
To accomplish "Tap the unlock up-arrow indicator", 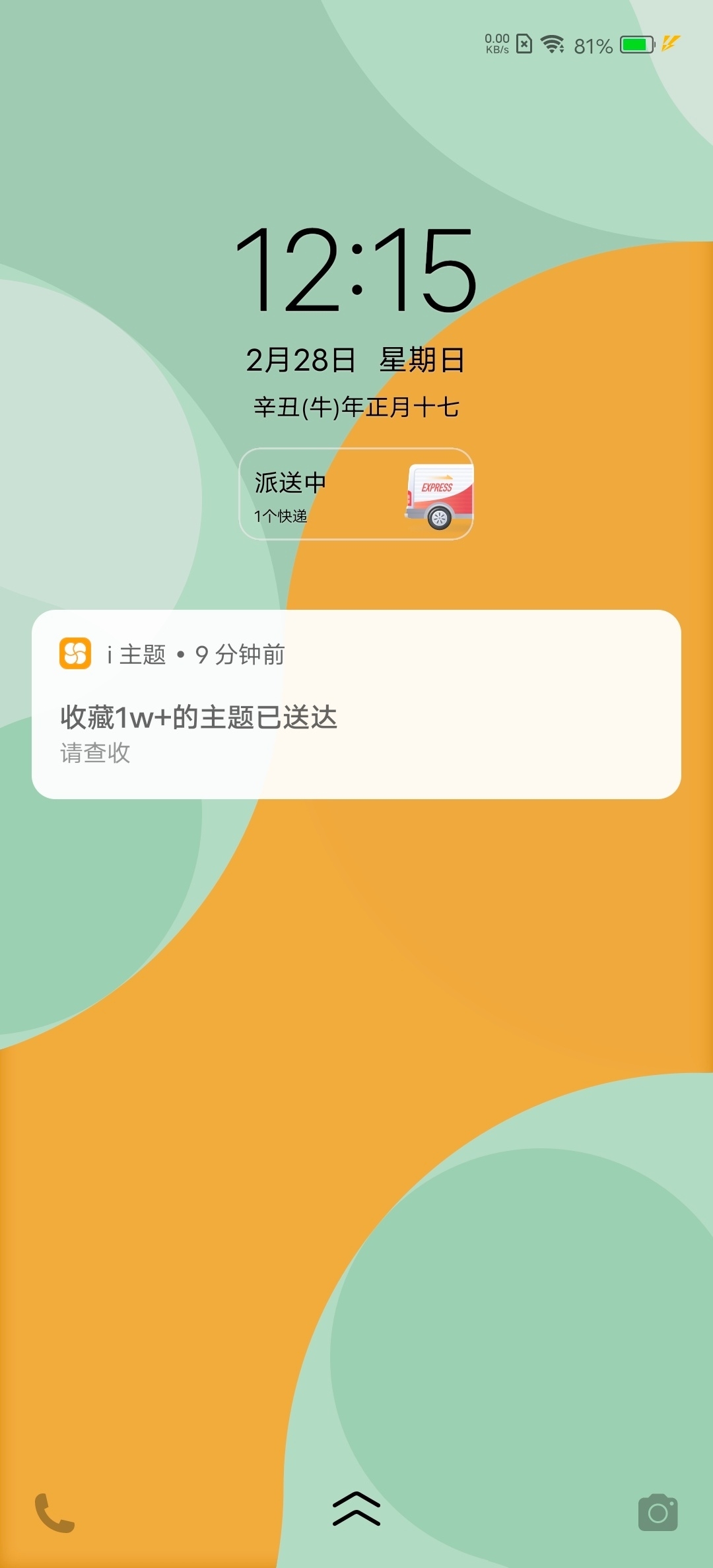I will pos(356,1509).
